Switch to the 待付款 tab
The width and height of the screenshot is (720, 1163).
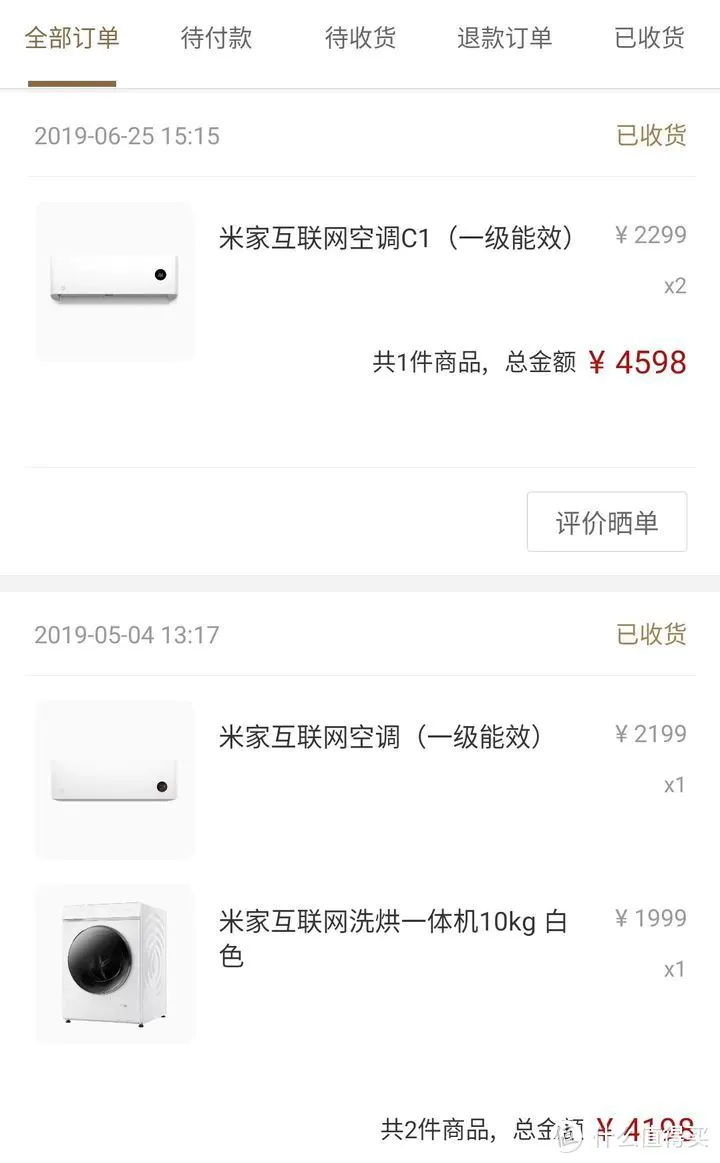[216, 37]
